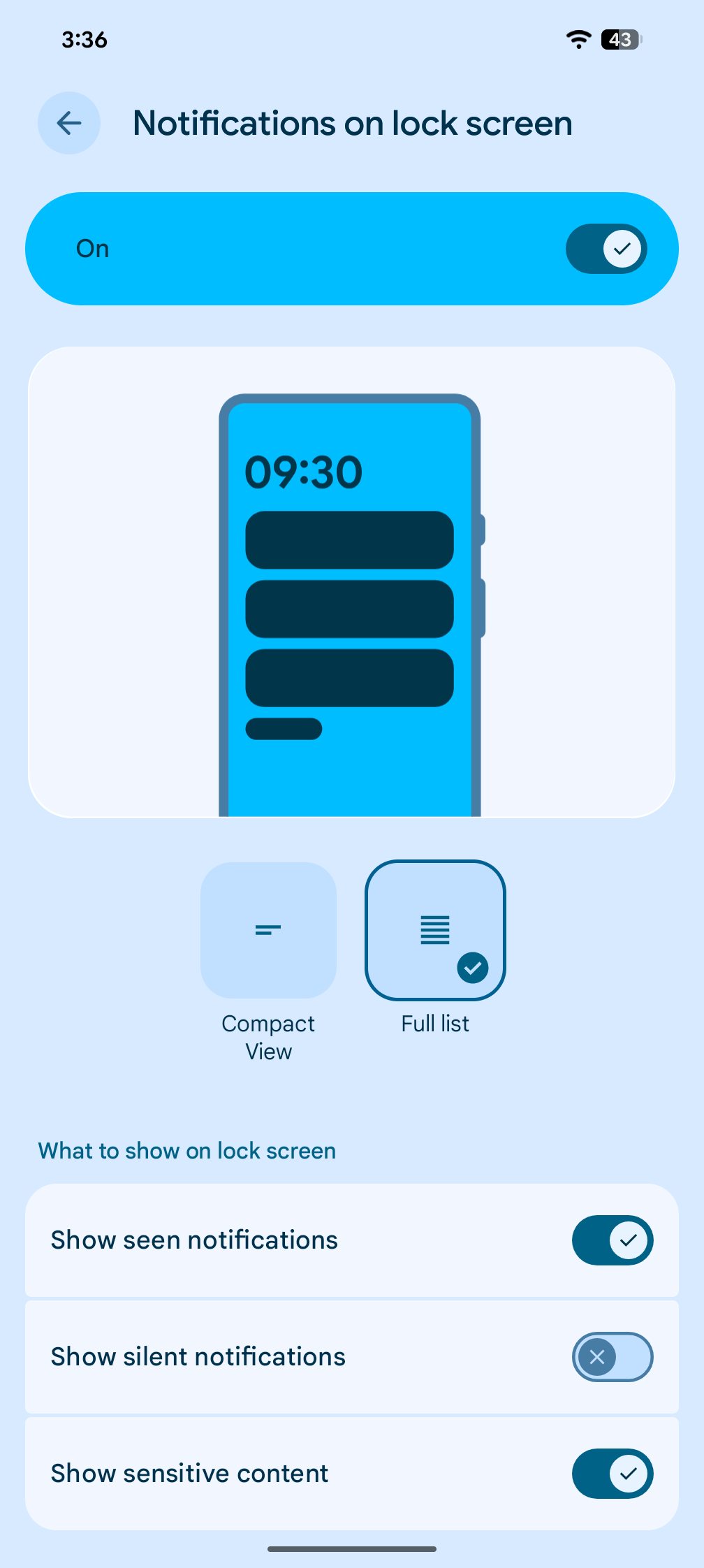This screenshot has height=1568, width=704.
Task: Select the Compact View layout
Action: pyautogui.click(x=268, y=930)
